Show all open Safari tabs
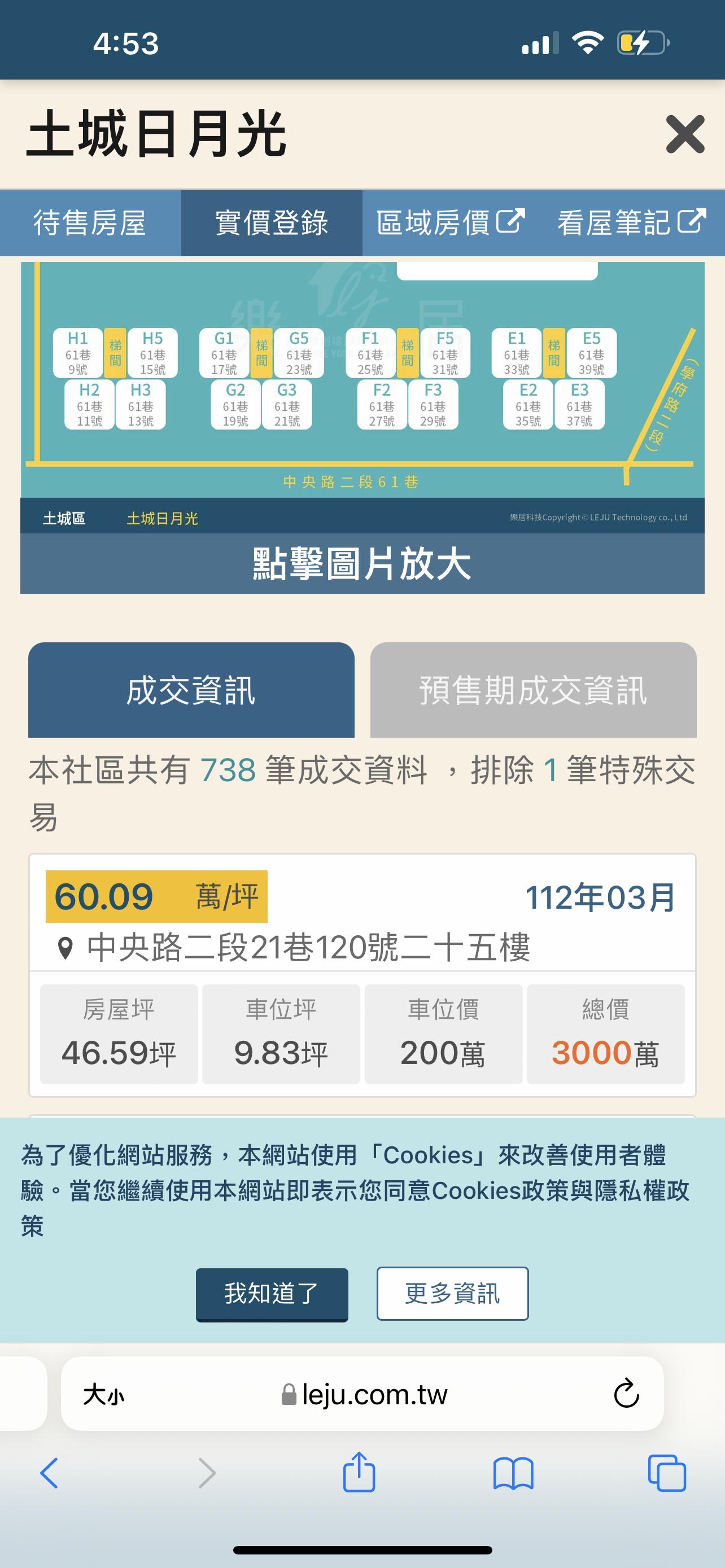Image resolution: width=725 pixels, height=1568 pixels. pyautogui.click(x=667, y=1474)
